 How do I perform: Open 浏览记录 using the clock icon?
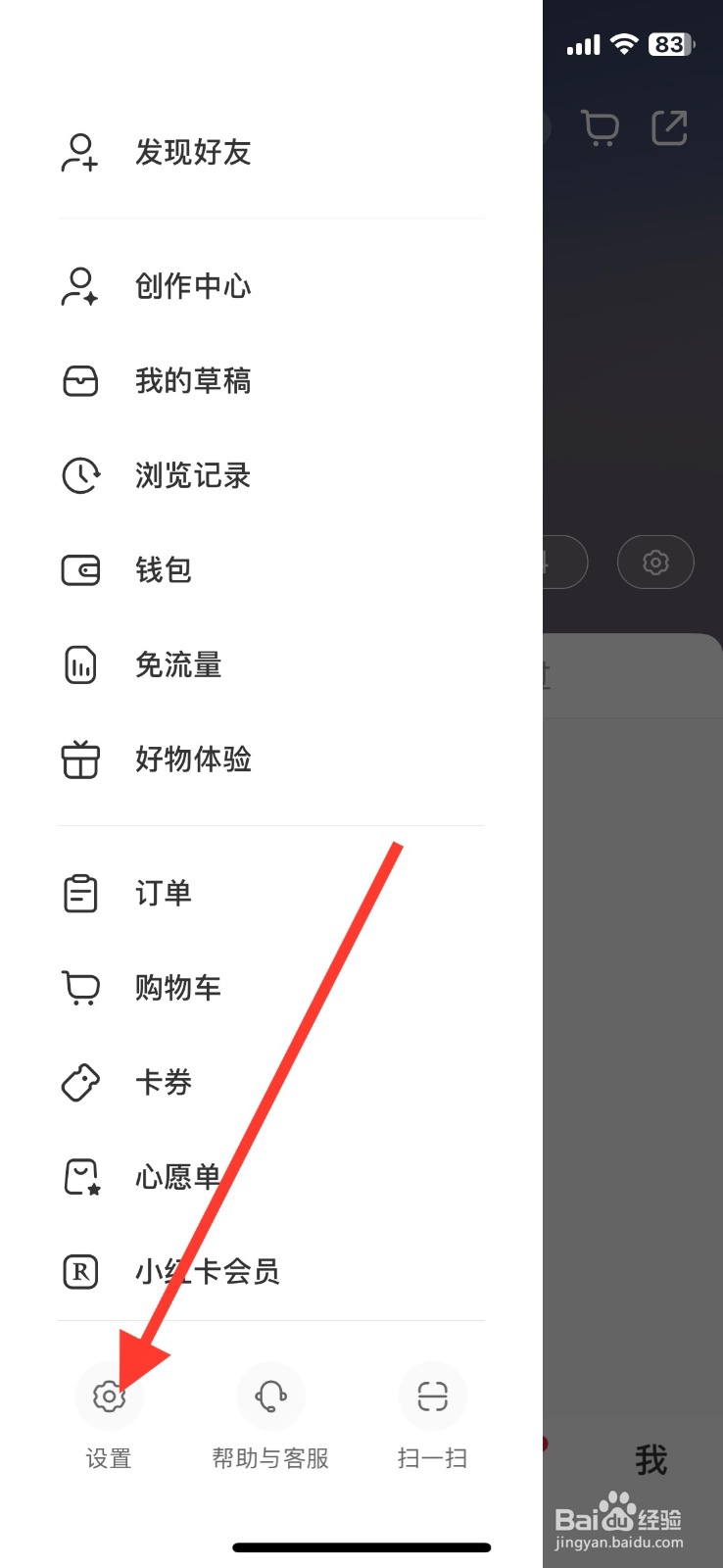(79, 475)
